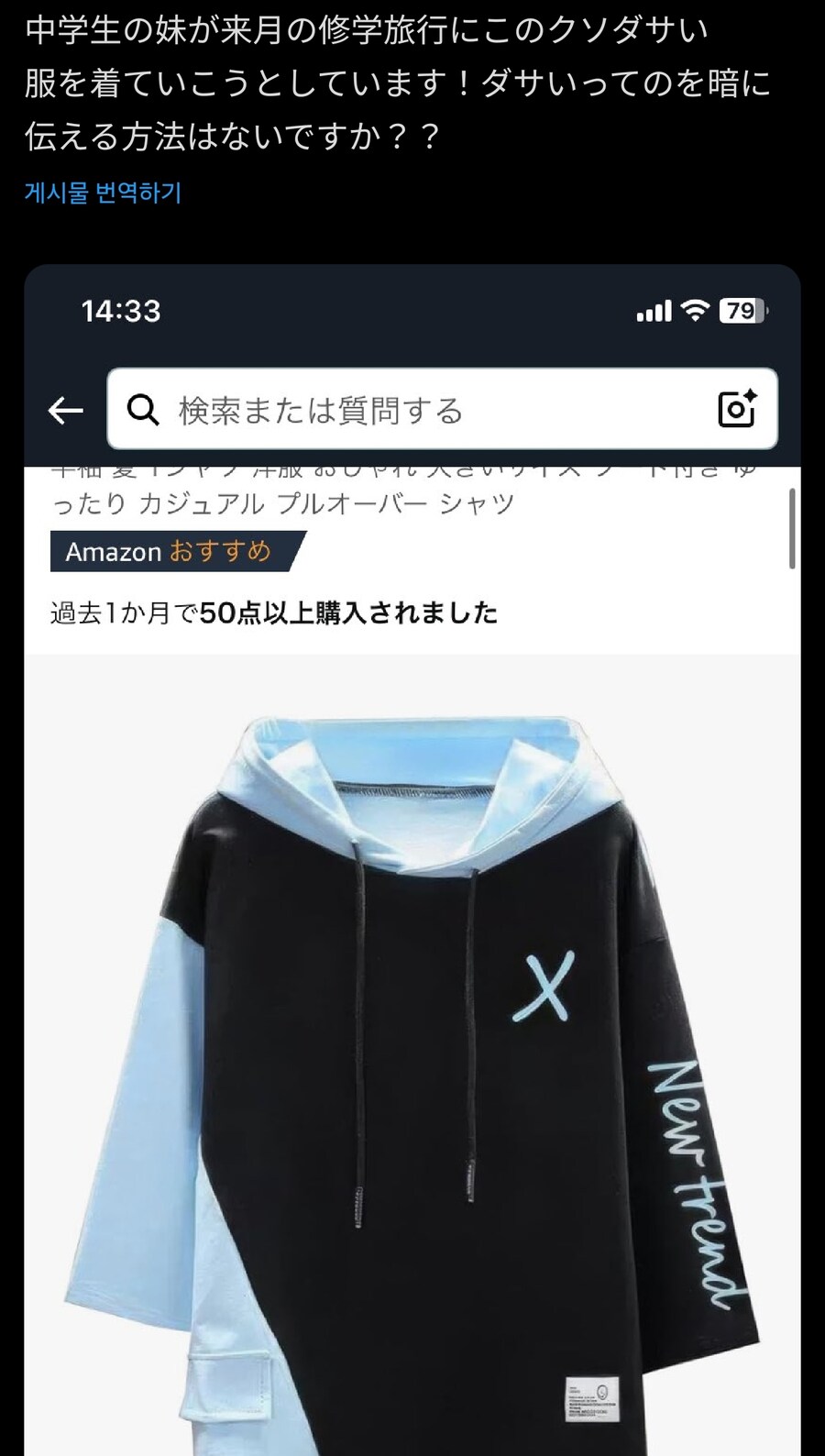The height and width of the screenshot is (1456, 825).
Task: Select the tweet text about 修学旅行
Action: [x=394, y=83]
